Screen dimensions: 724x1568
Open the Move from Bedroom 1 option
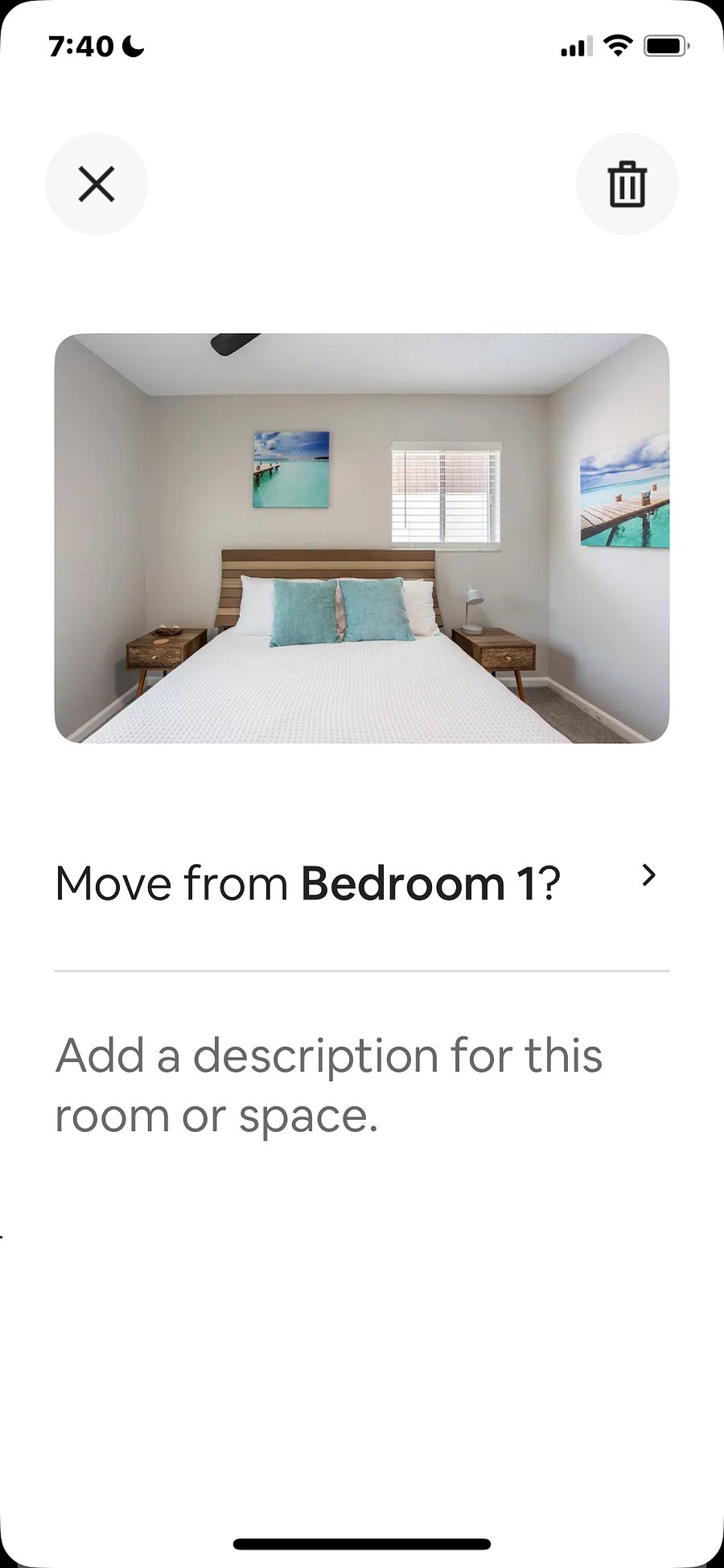click(x=360, y=883)
